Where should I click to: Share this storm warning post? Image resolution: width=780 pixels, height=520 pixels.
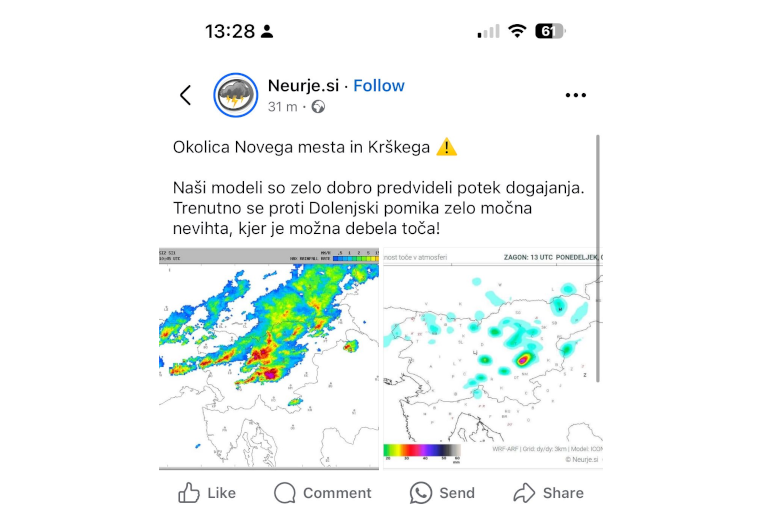[548, 493]
